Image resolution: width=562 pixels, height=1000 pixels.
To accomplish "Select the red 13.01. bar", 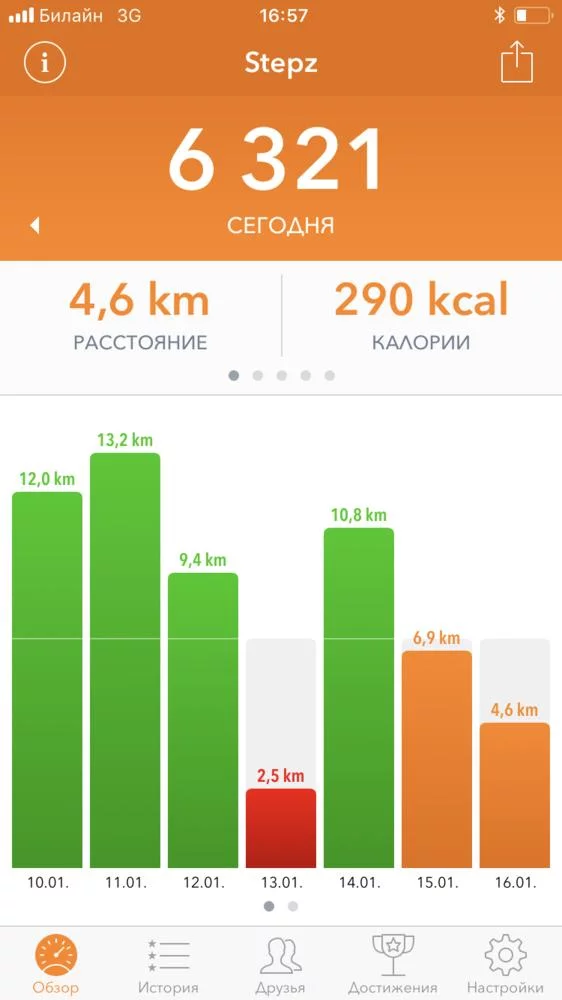I will pos(281,828).
